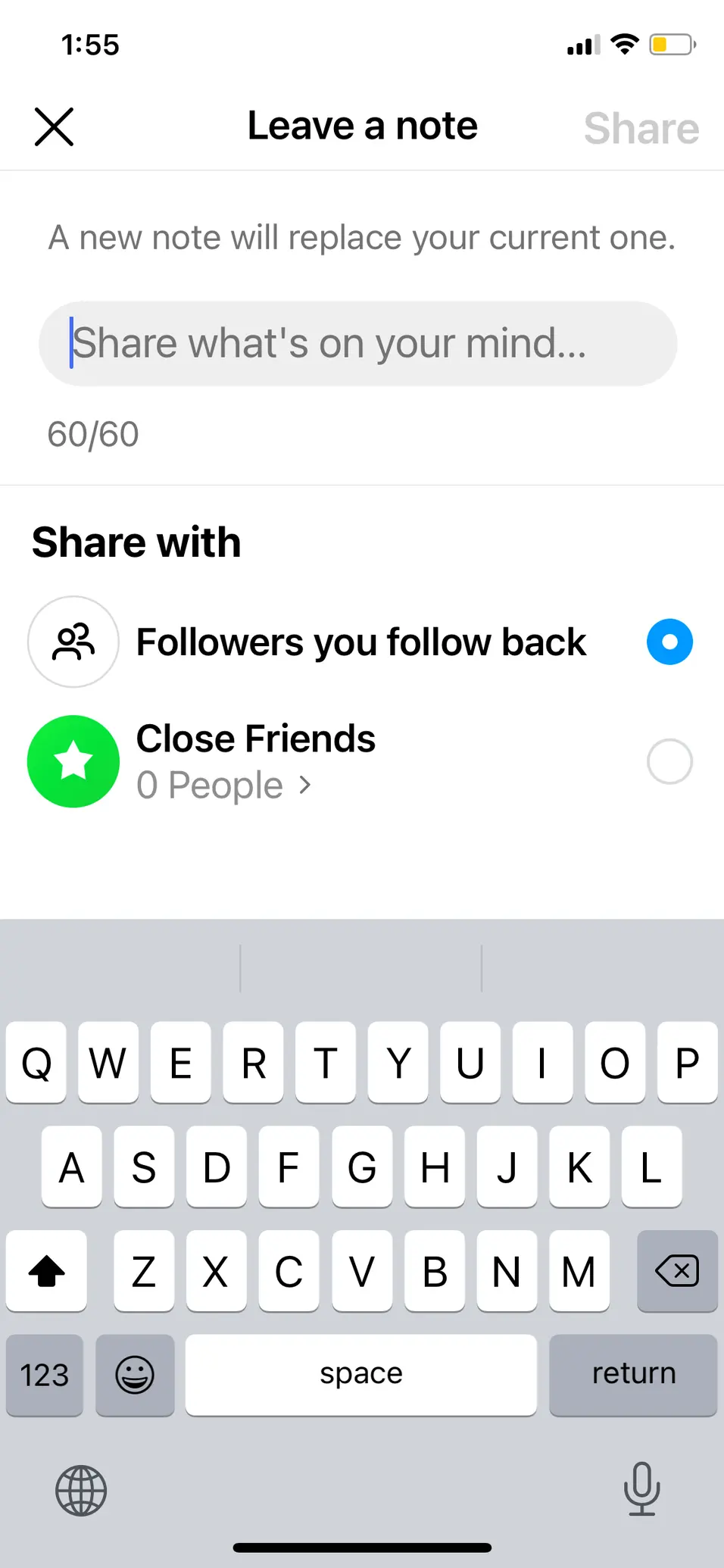The image size is (724, 1568).
Task: Close the note composer
Action: 53,127
